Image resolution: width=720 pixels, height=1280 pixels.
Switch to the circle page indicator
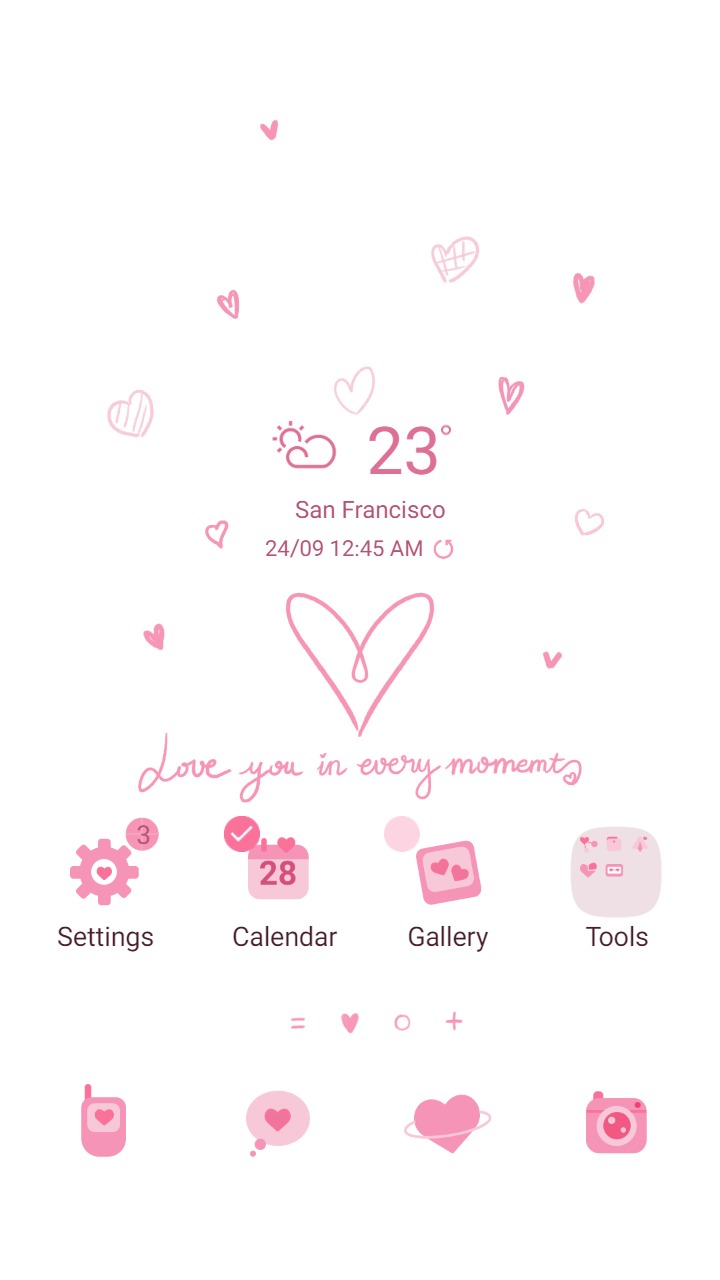tap(402, 1022)
